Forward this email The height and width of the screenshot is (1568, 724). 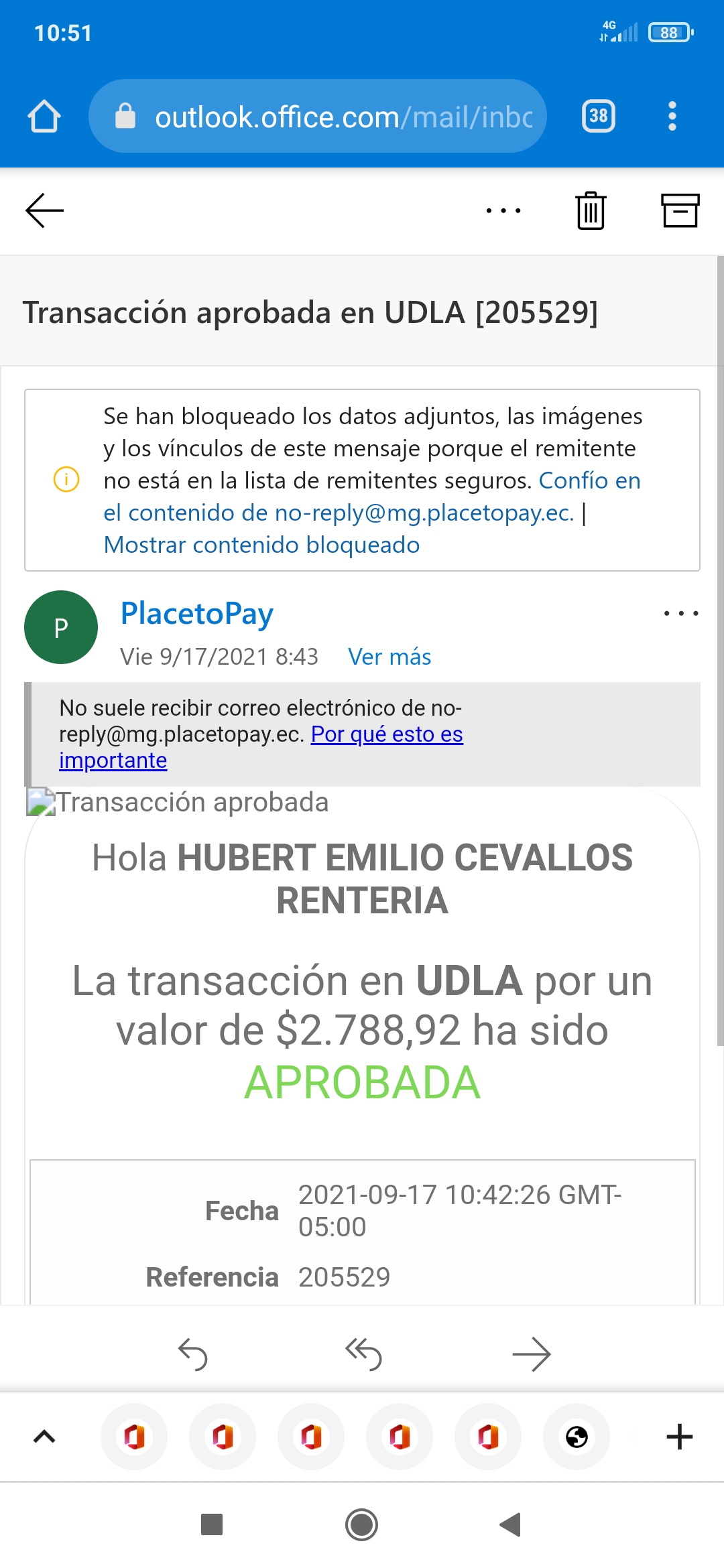[532, 1354]
